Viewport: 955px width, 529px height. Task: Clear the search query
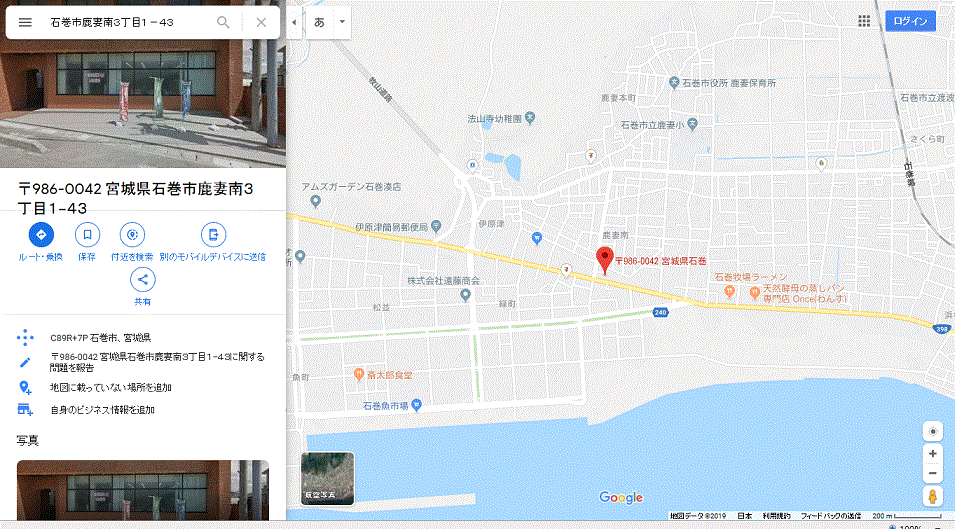click(261, 22)
